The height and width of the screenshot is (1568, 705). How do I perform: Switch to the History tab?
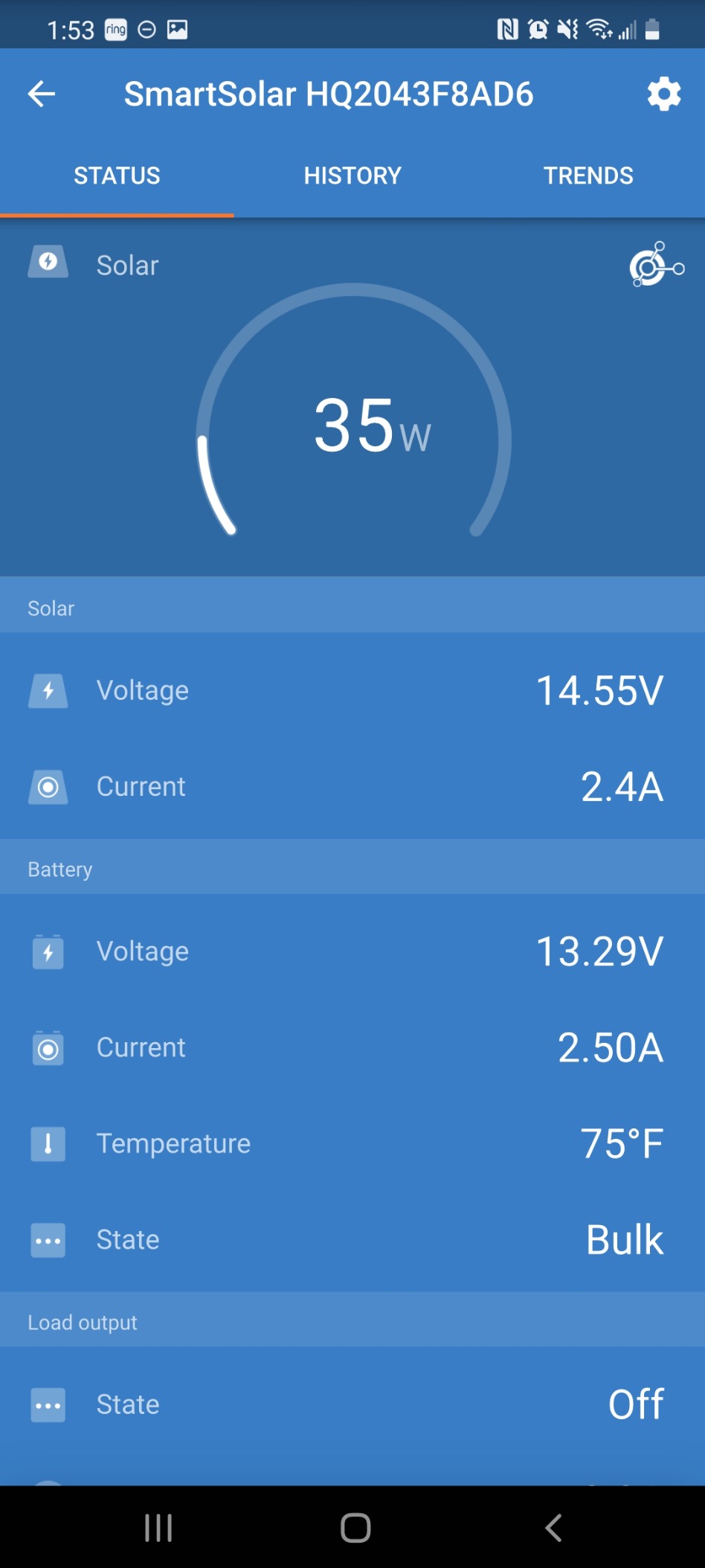(x=352, y=176)
